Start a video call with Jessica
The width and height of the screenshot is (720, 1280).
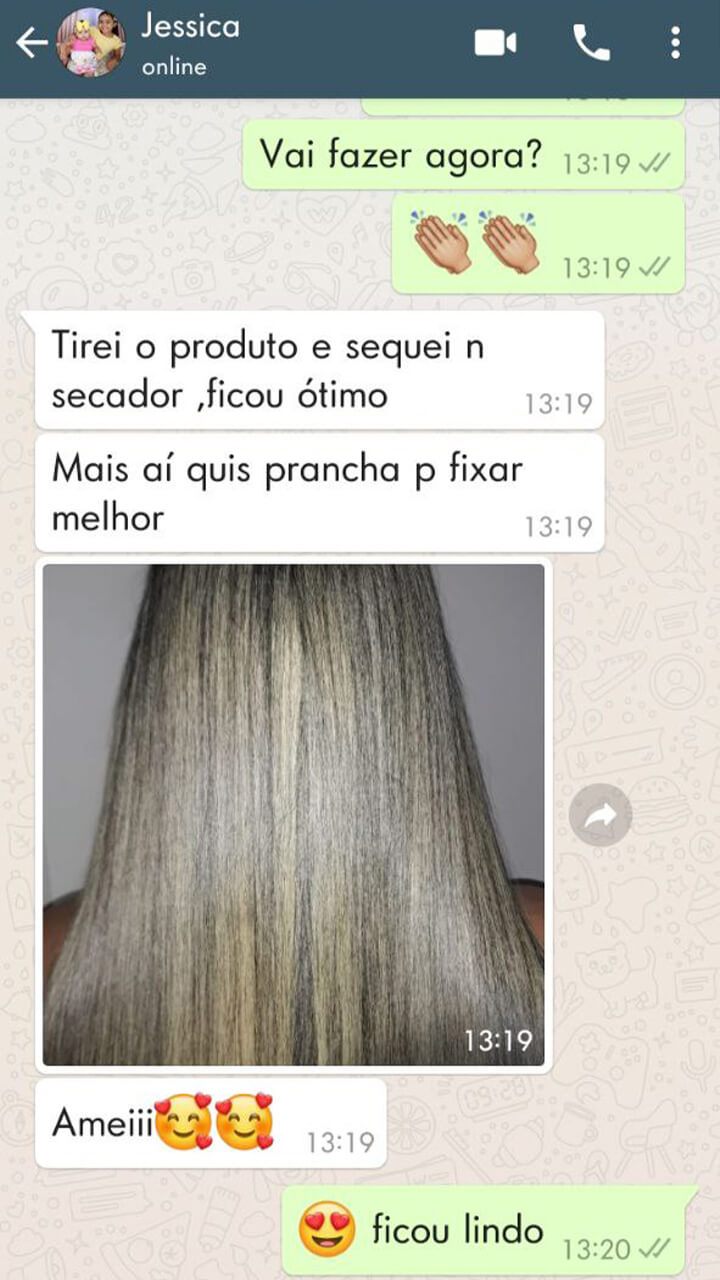494,43
